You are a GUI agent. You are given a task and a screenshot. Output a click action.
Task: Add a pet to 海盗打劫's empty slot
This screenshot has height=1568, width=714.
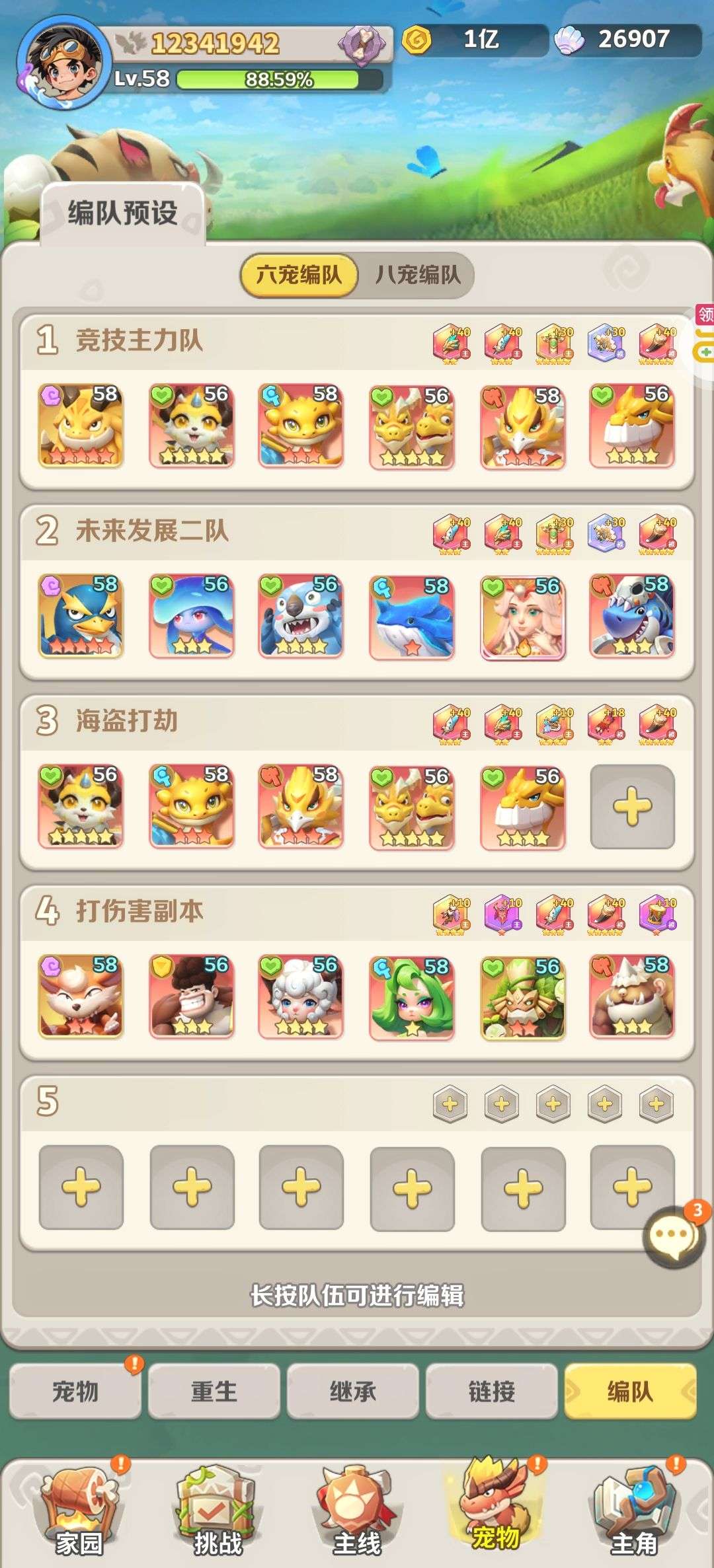click(x=632, y=806)
